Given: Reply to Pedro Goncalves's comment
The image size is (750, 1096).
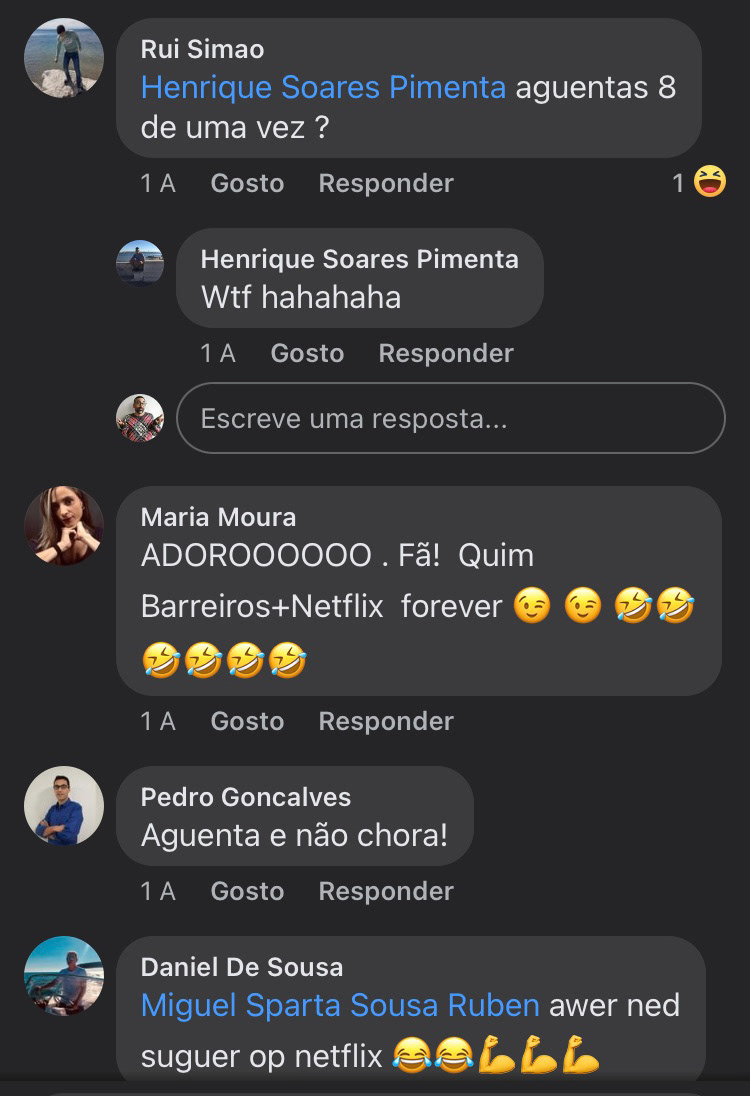Looking at the screenshot, I should point(386,891).
